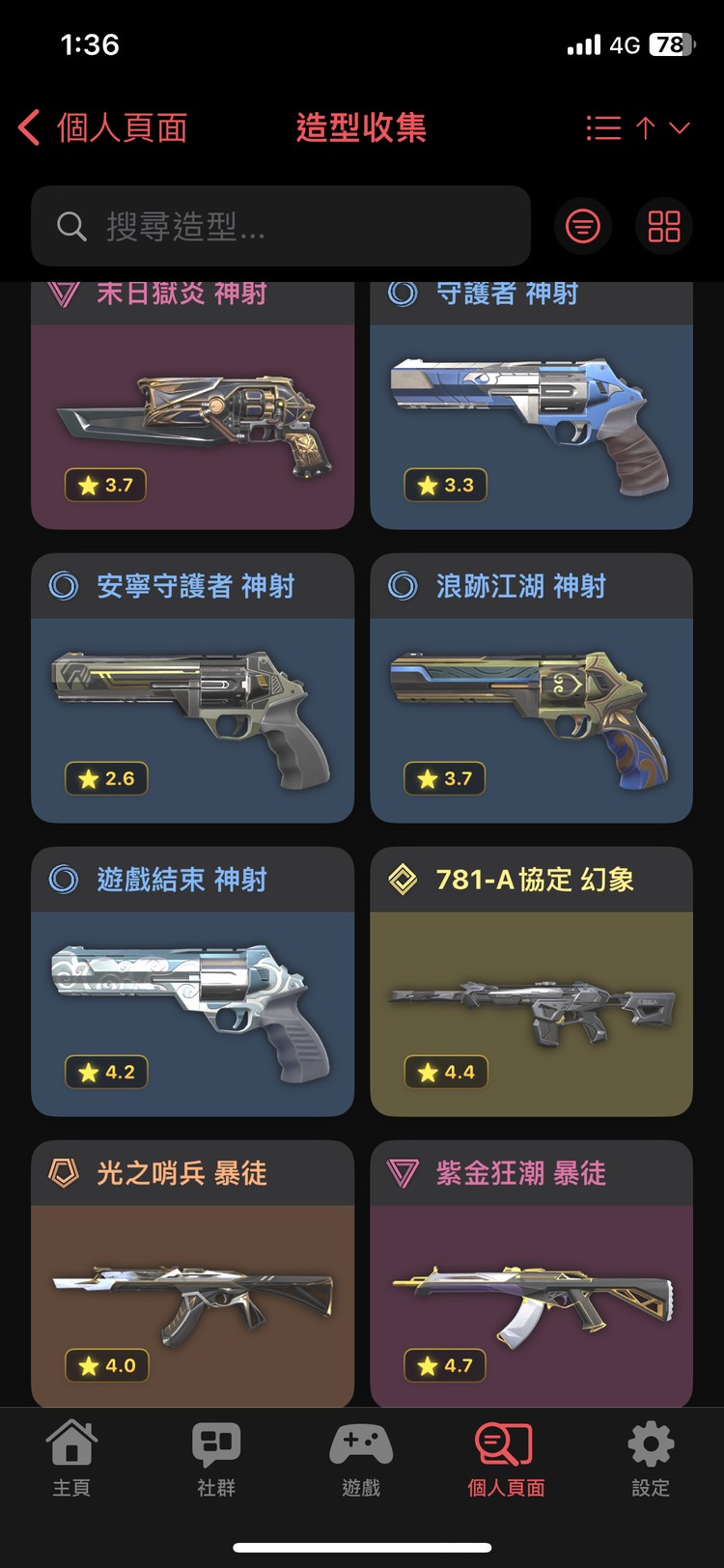Open the filter options icon beside search bar
724x1568 pixels.
(583, 226)
